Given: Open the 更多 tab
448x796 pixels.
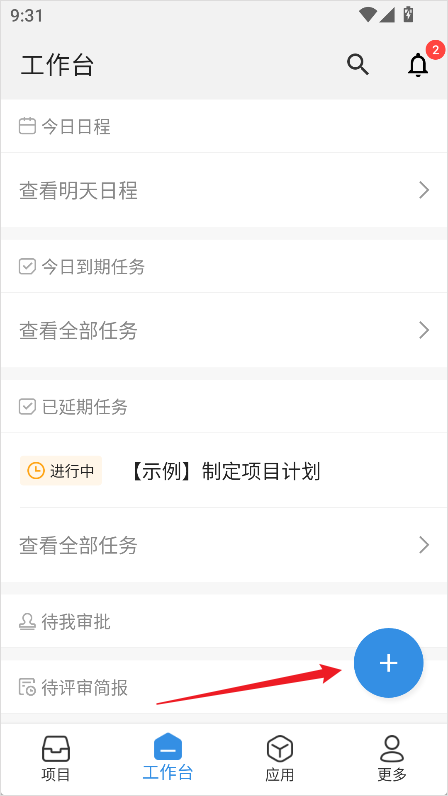Looking at the screenshot, I should [x=392, y=759].
